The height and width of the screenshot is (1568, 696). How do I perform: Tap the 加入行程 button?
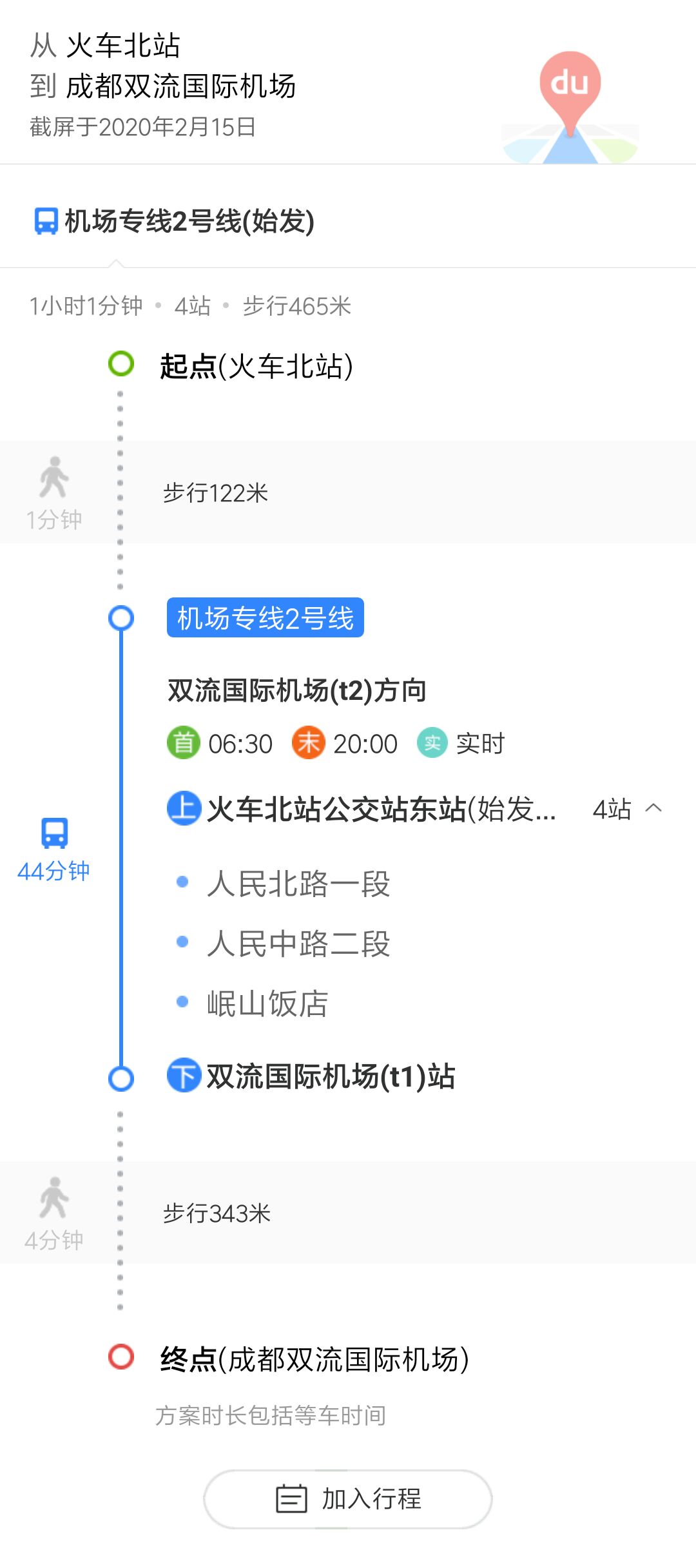coord(348,1499)
